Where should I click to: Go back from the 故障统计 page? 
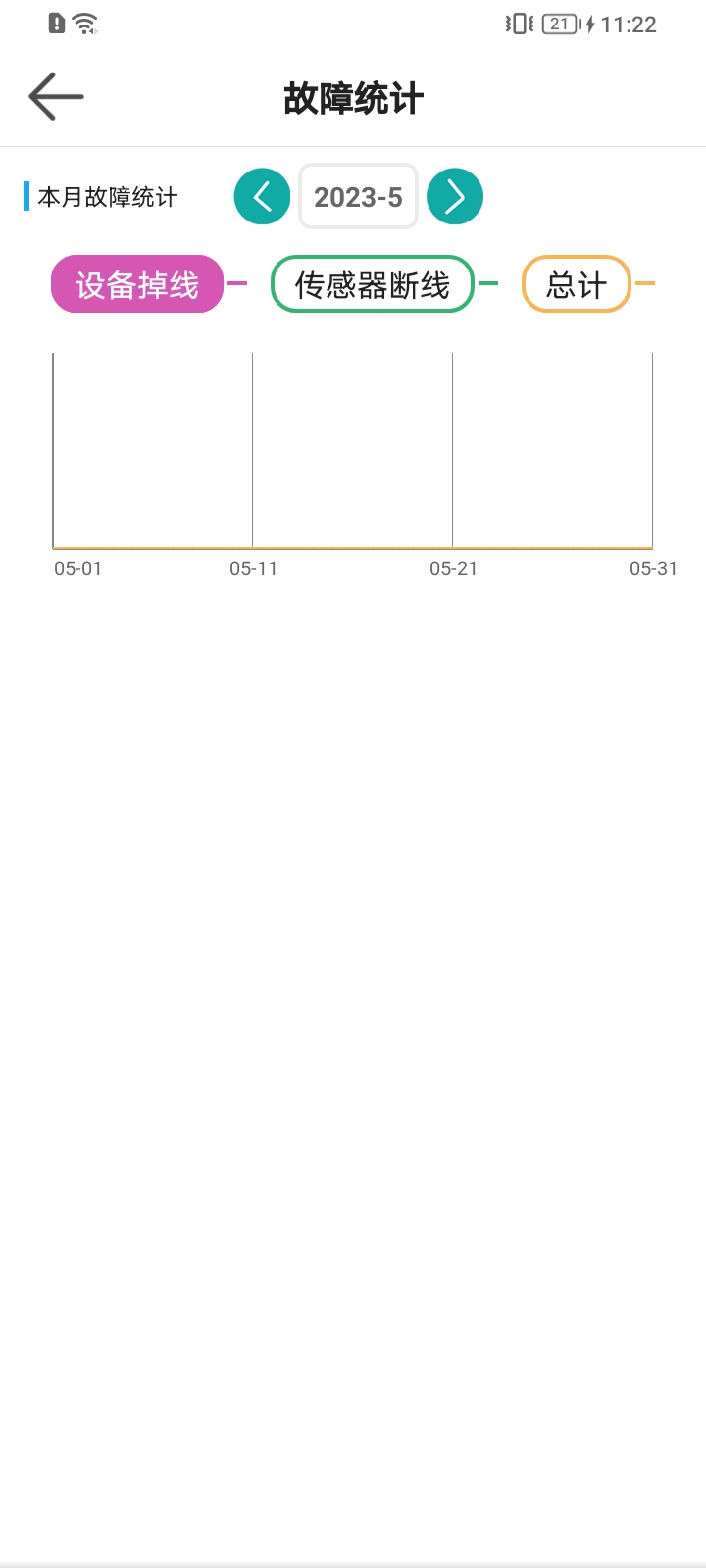[56, 97]
